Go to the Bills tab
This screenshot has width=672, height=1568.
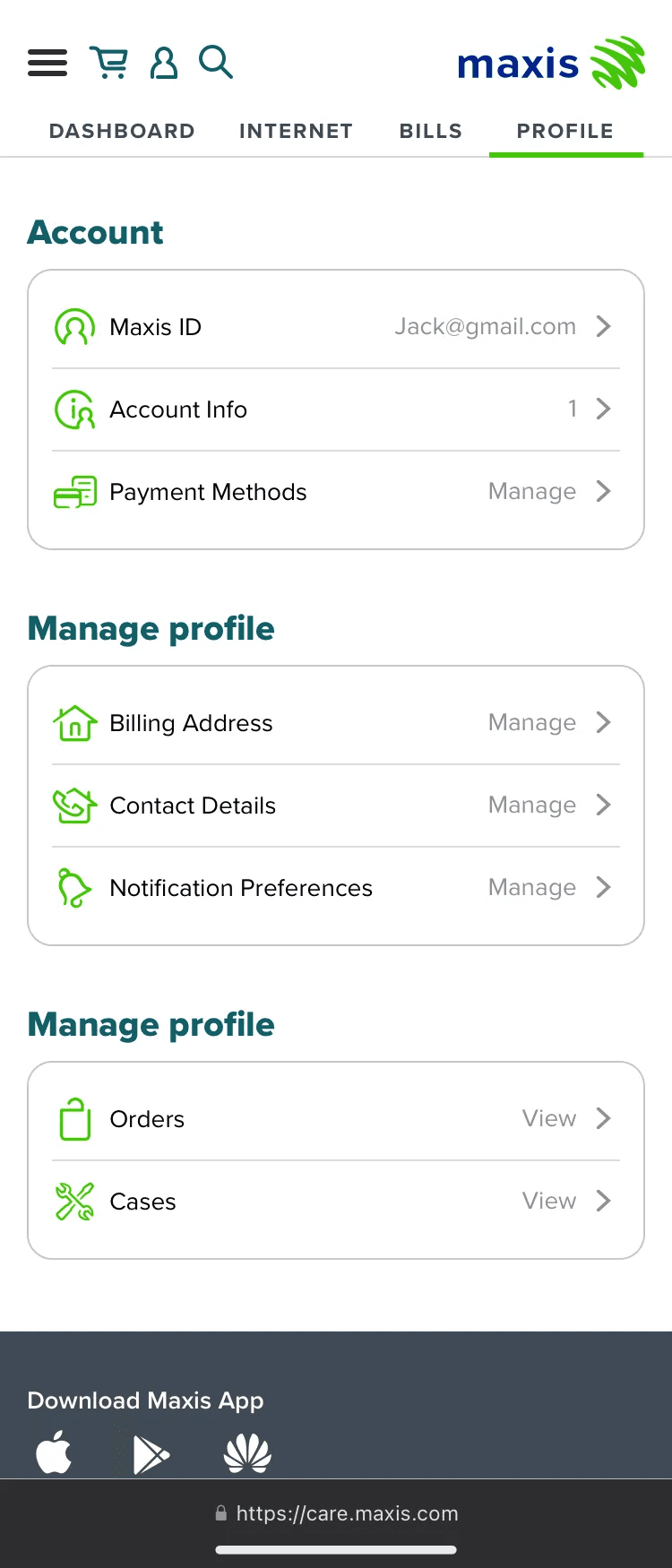tap(431, 131)
